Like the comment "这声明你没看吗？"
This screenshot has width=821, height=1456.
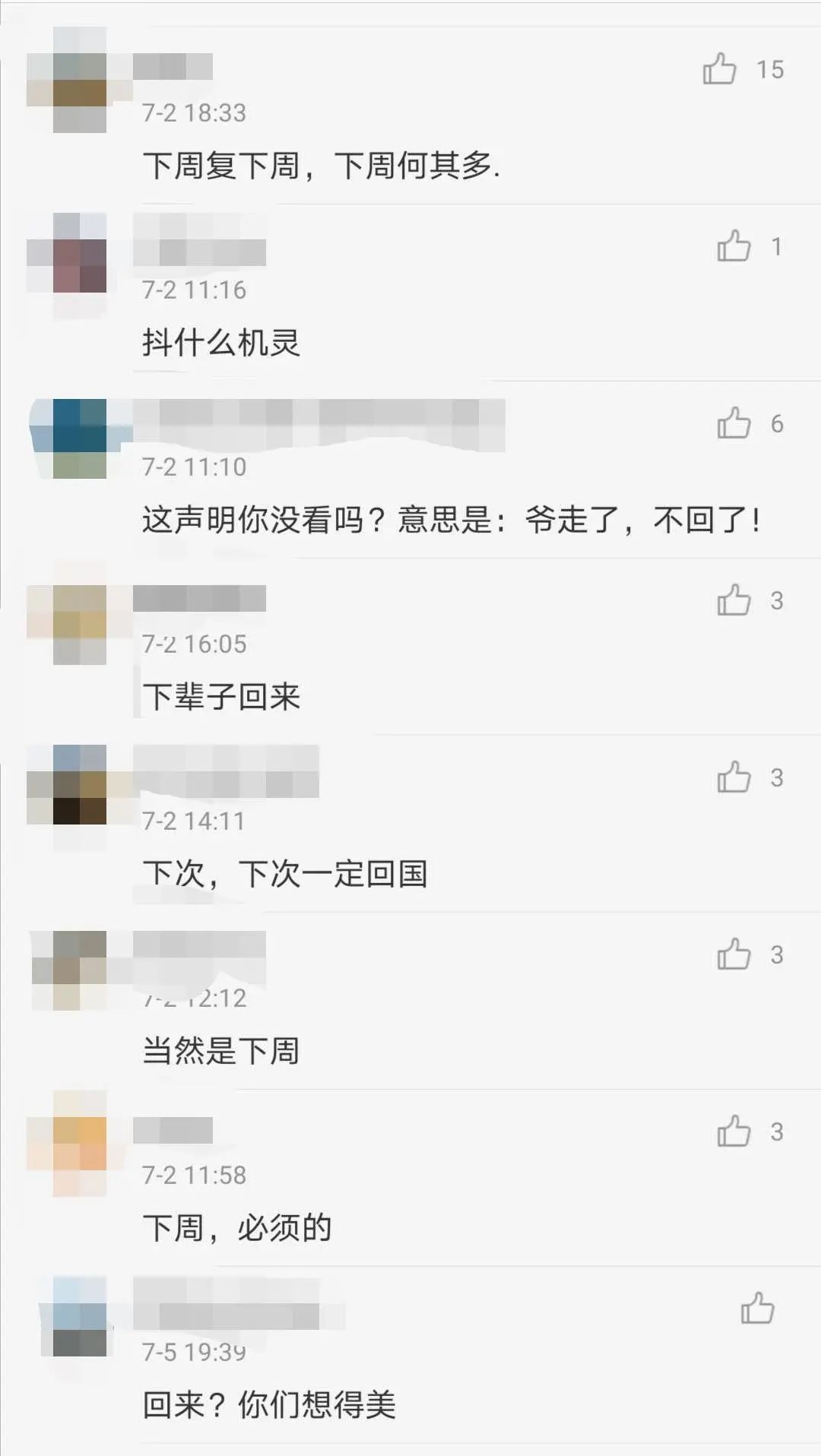(734, 423)
